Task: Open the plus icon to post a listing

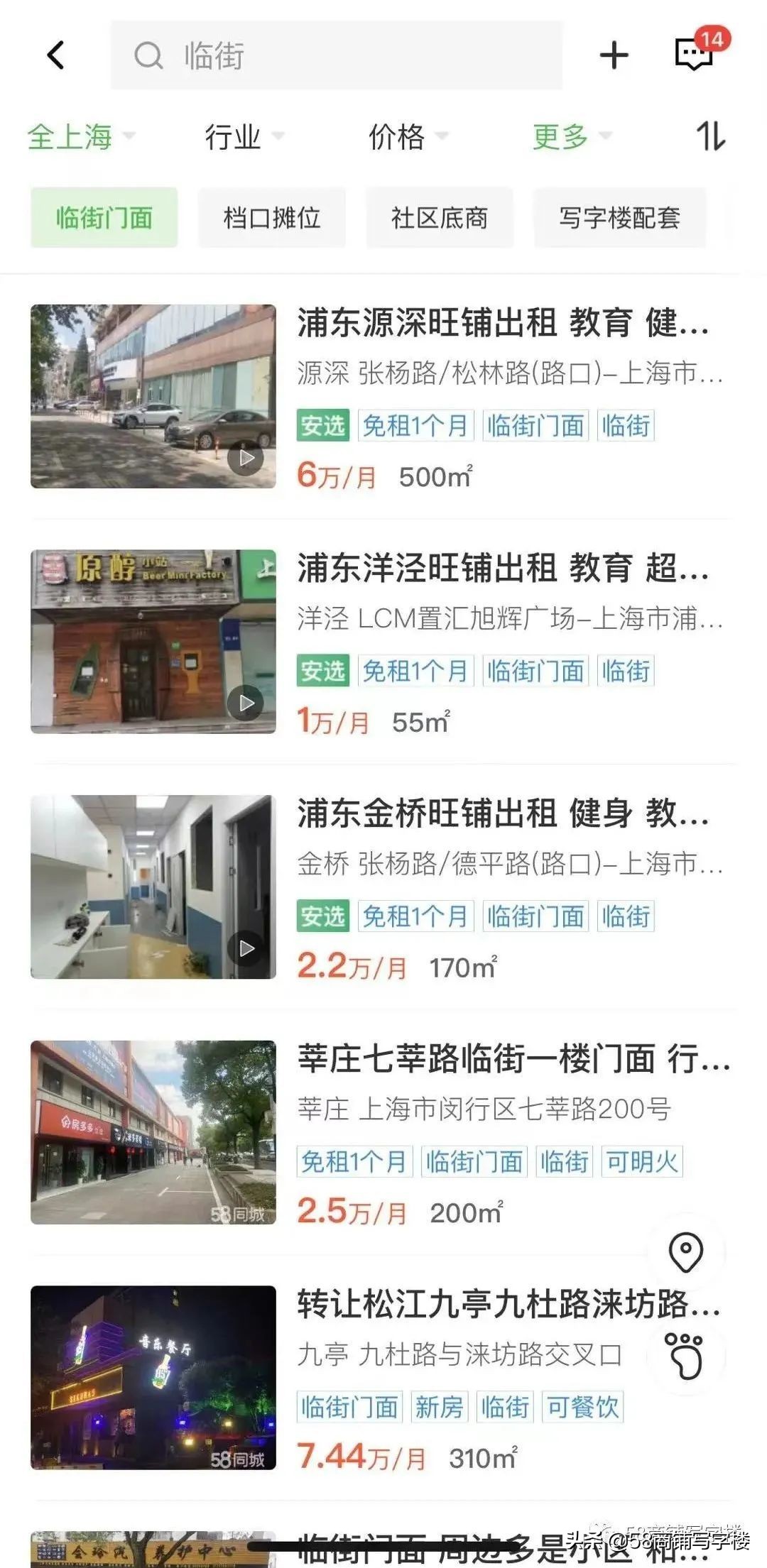Action: 615,54
